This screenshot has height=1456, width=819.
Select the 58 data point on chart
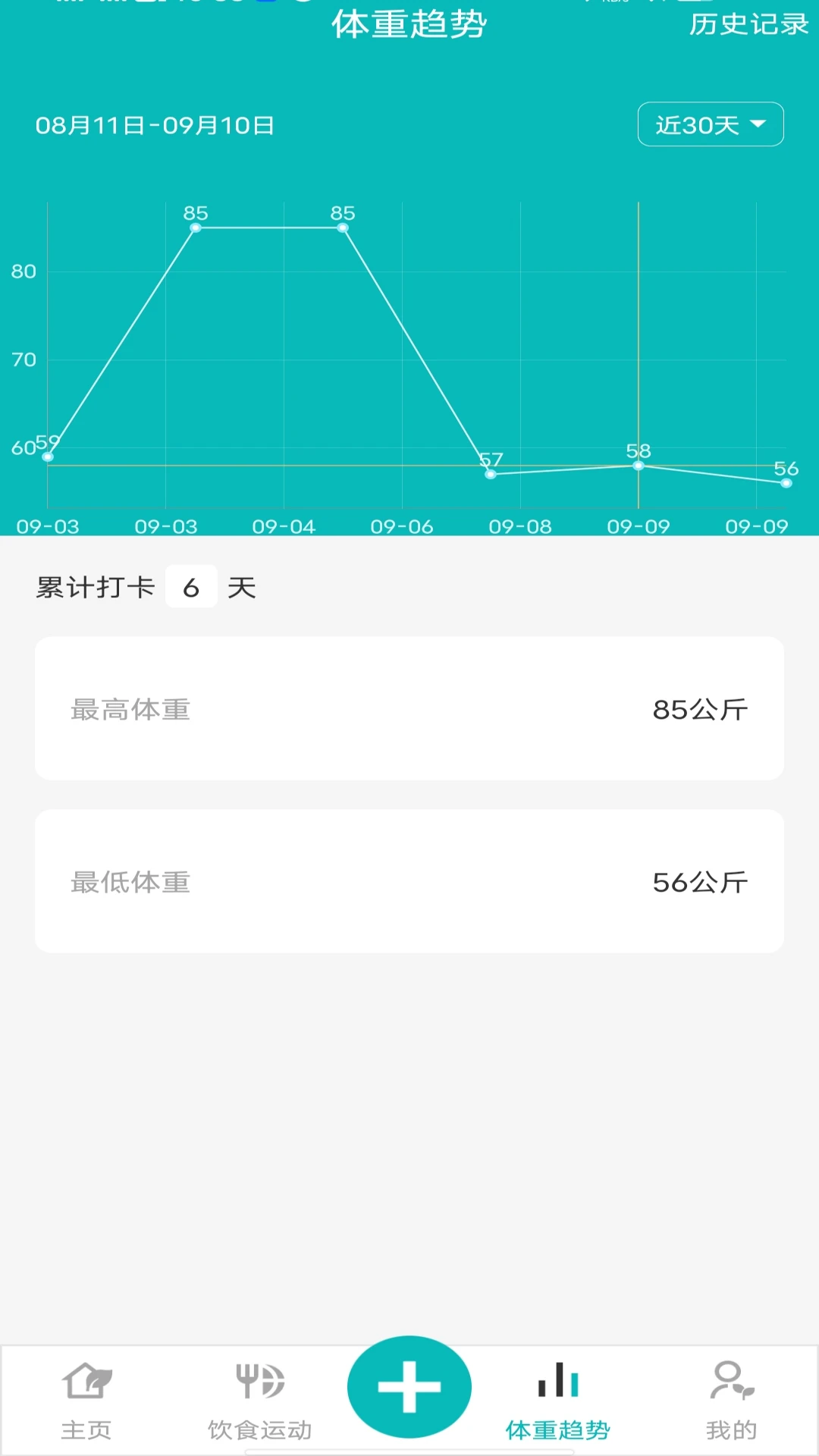tap(639, 465)
